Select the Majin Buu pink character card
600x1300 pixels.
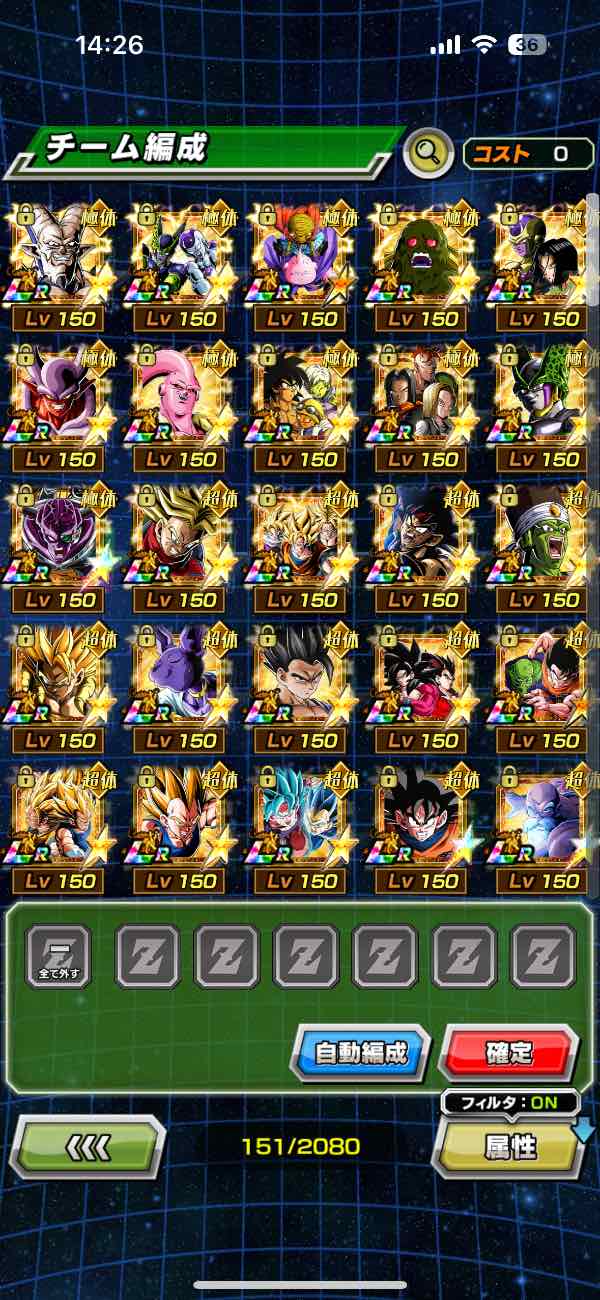(179, 395)
